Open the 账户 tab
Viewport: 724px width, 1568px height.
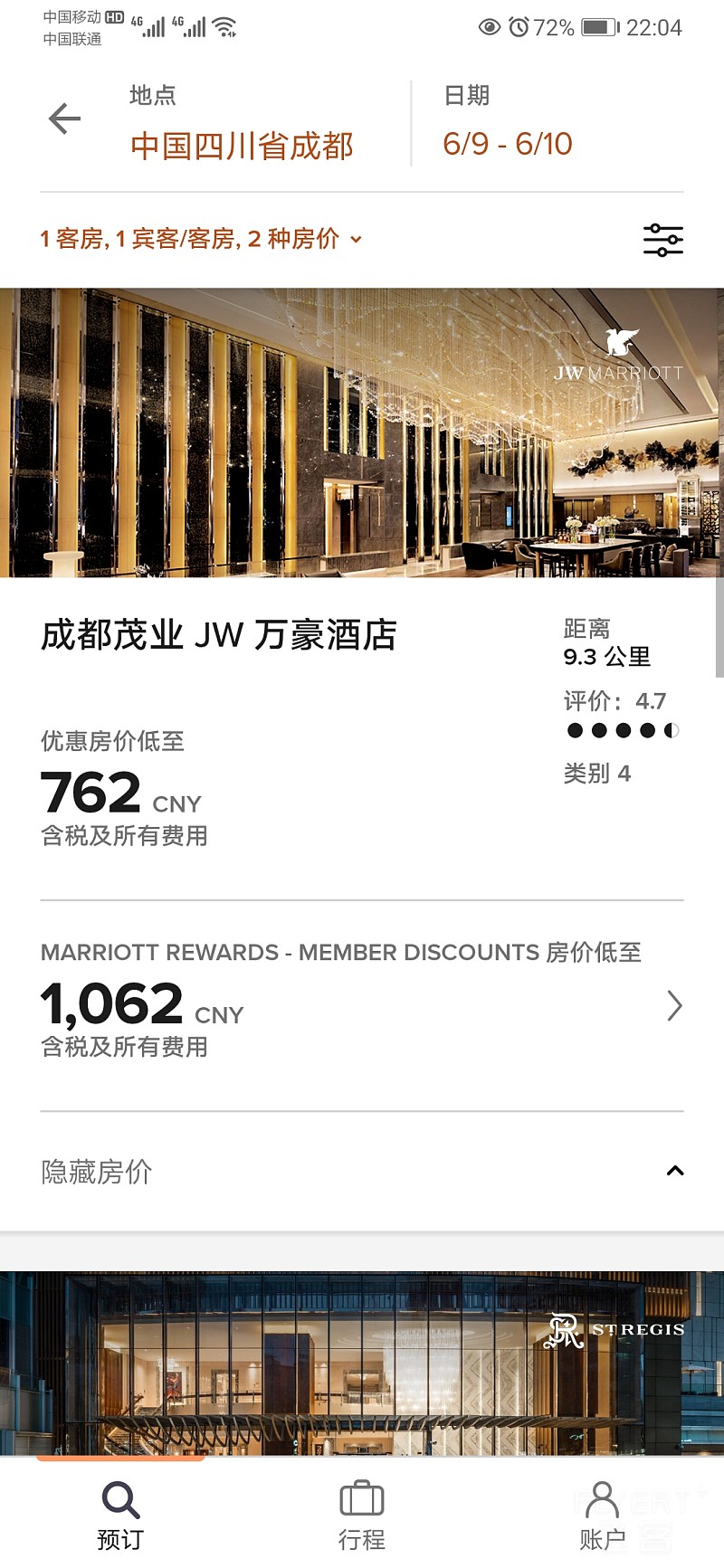tap(603, 1516)
